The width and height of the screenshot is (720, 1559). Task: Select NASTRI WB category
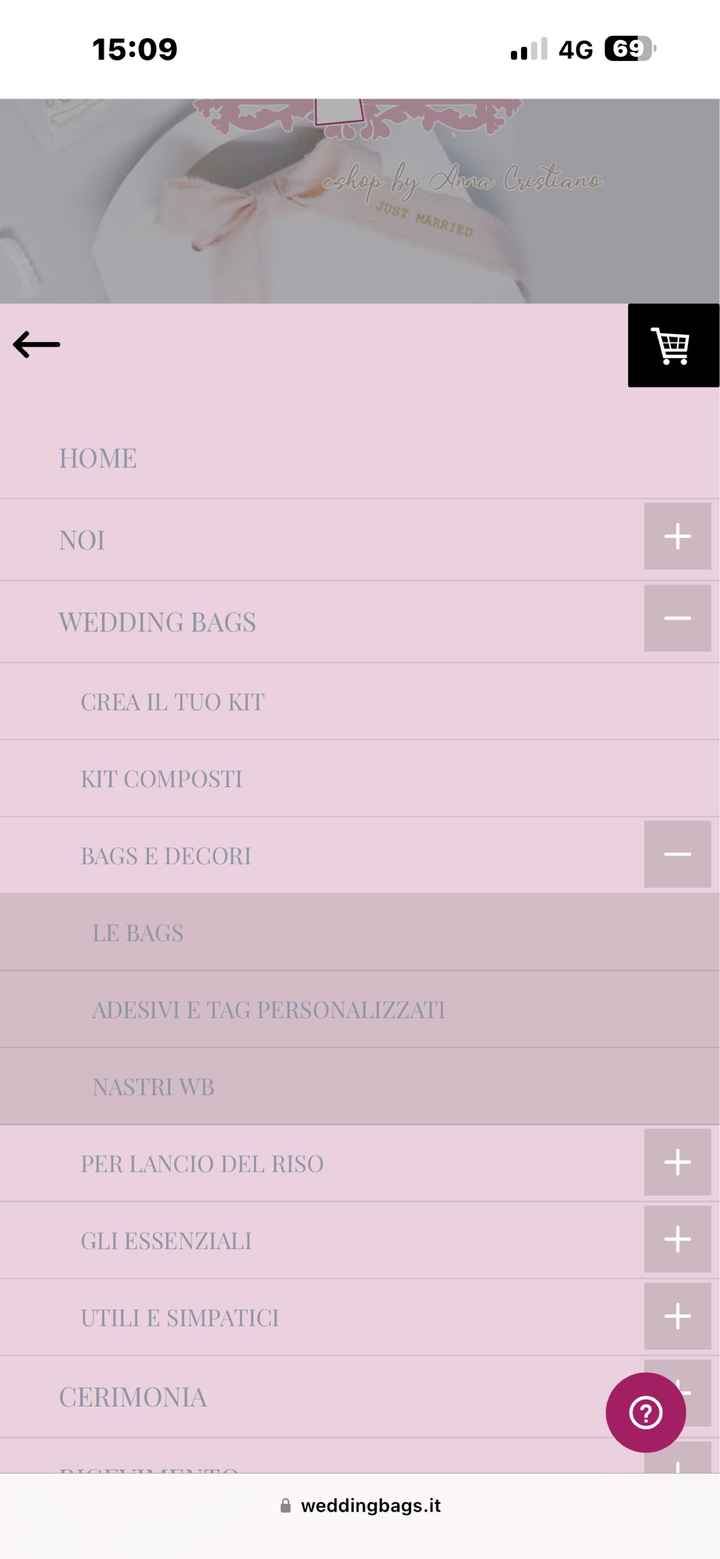coord(153,1087)
